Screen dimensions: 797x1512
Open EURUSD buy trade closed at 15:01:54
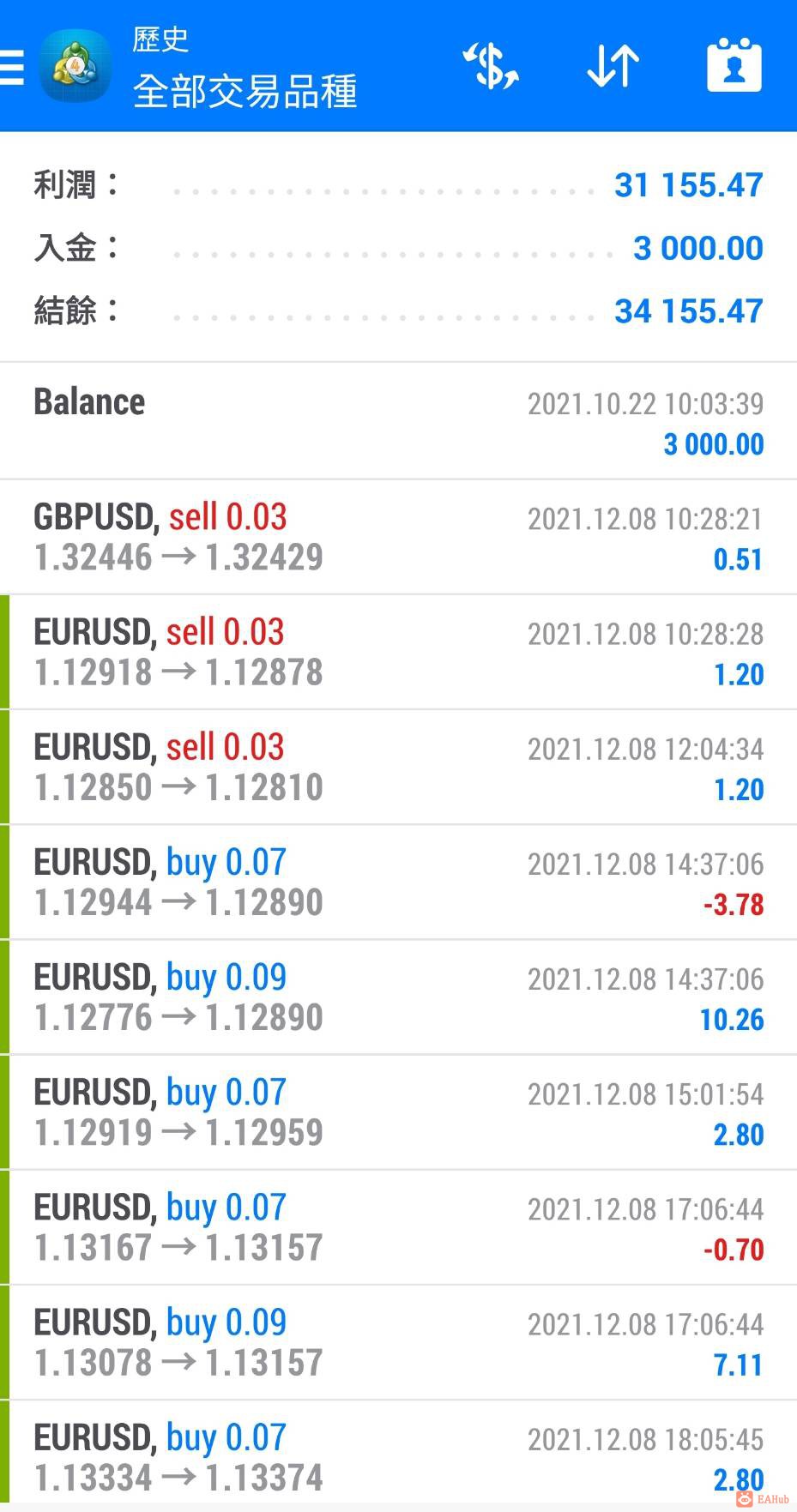point(398,1111)
